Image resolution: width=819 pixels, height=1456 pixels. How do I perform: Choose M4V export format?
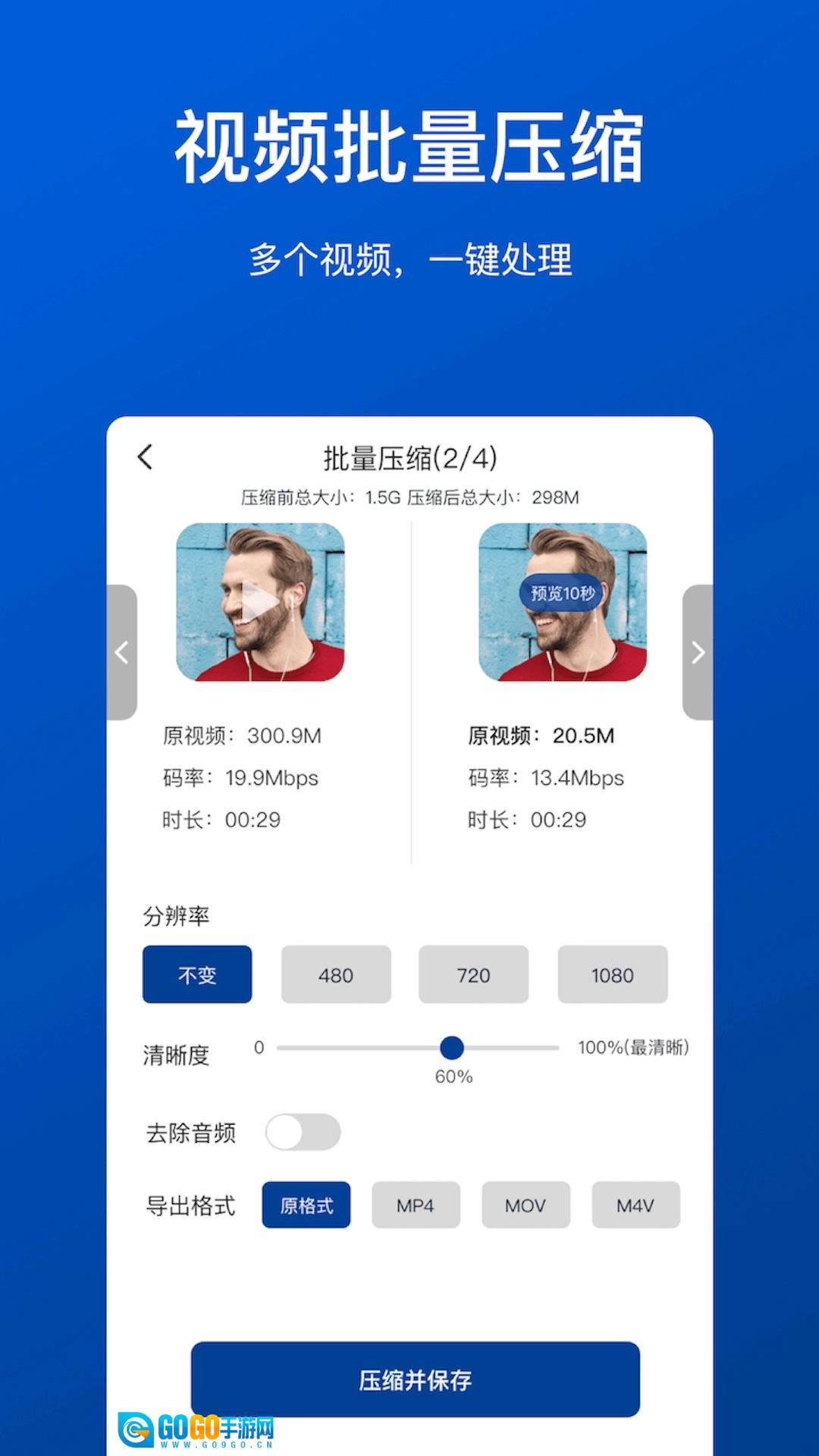(x=635, y=1205)
